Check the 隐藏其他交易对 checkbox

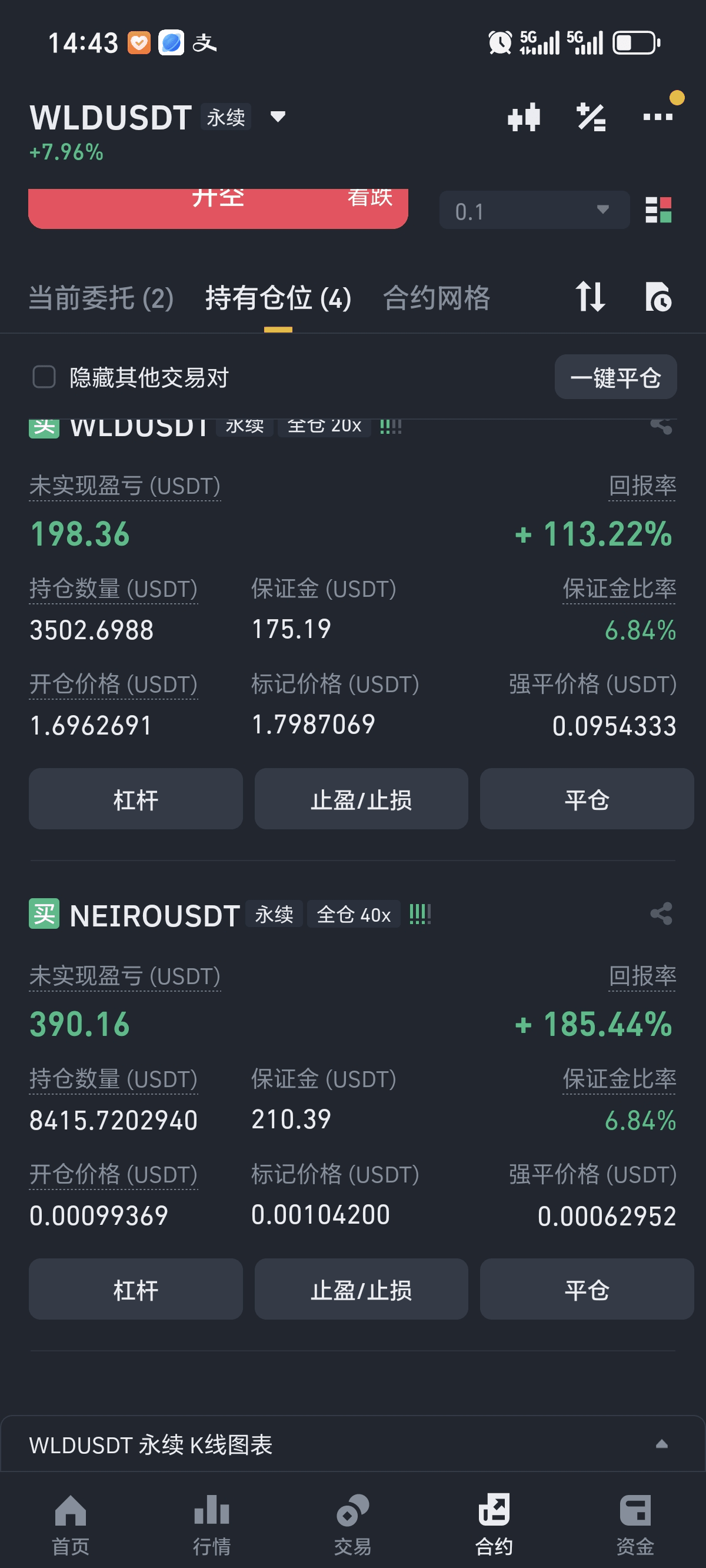44,377
